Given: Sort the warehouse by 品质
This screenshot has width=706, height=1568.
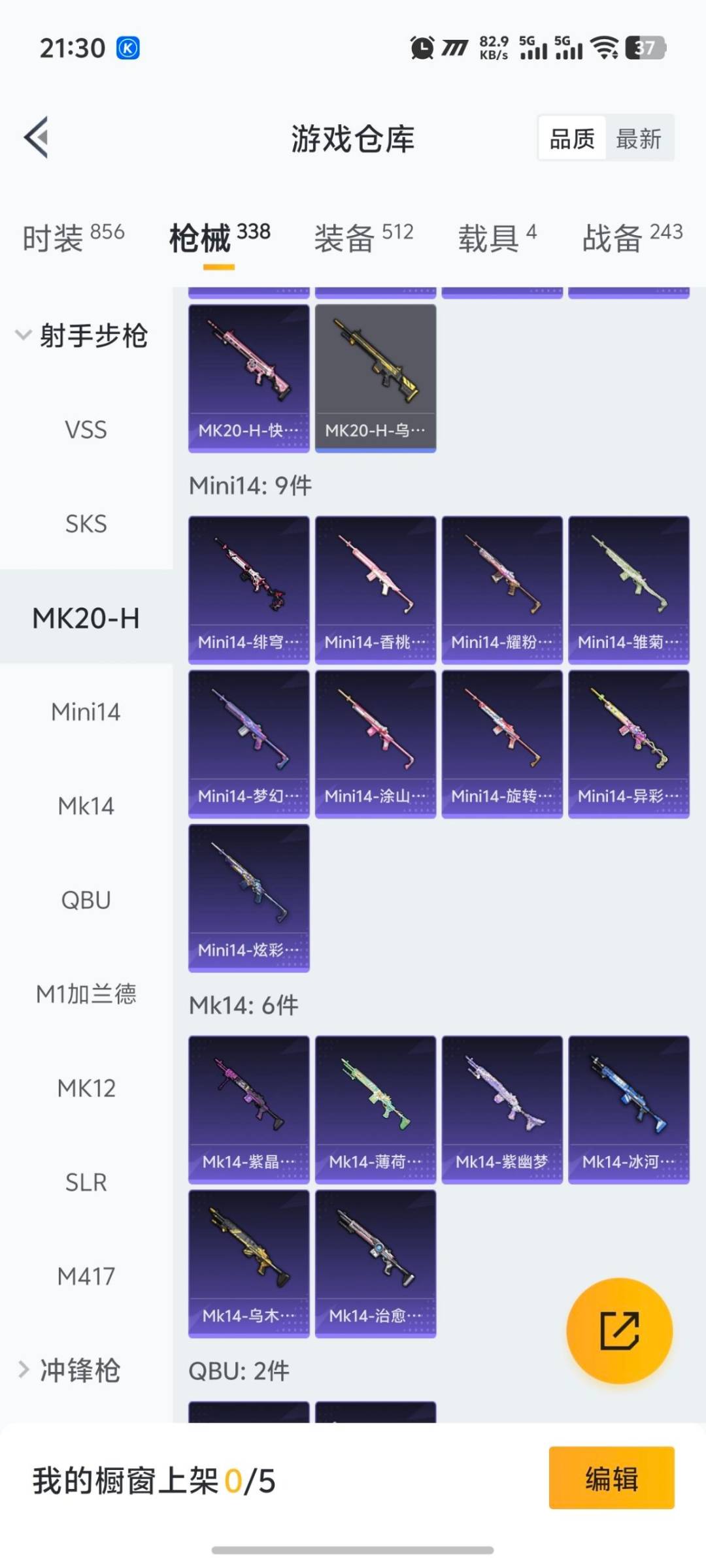Looking at the screenshot, I should click(x=572, y=139).
